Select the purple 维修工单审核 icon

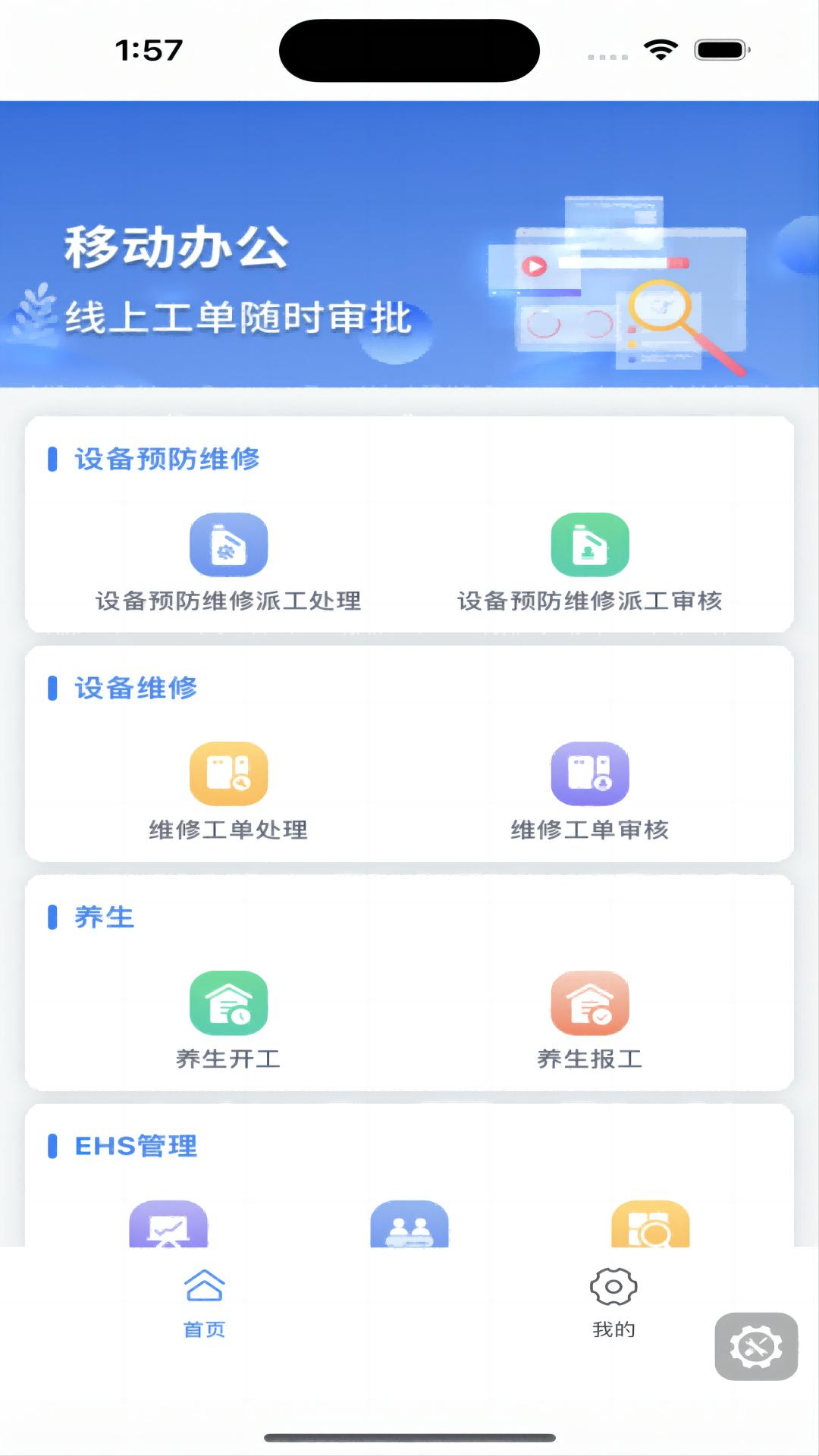click(589, 773)
